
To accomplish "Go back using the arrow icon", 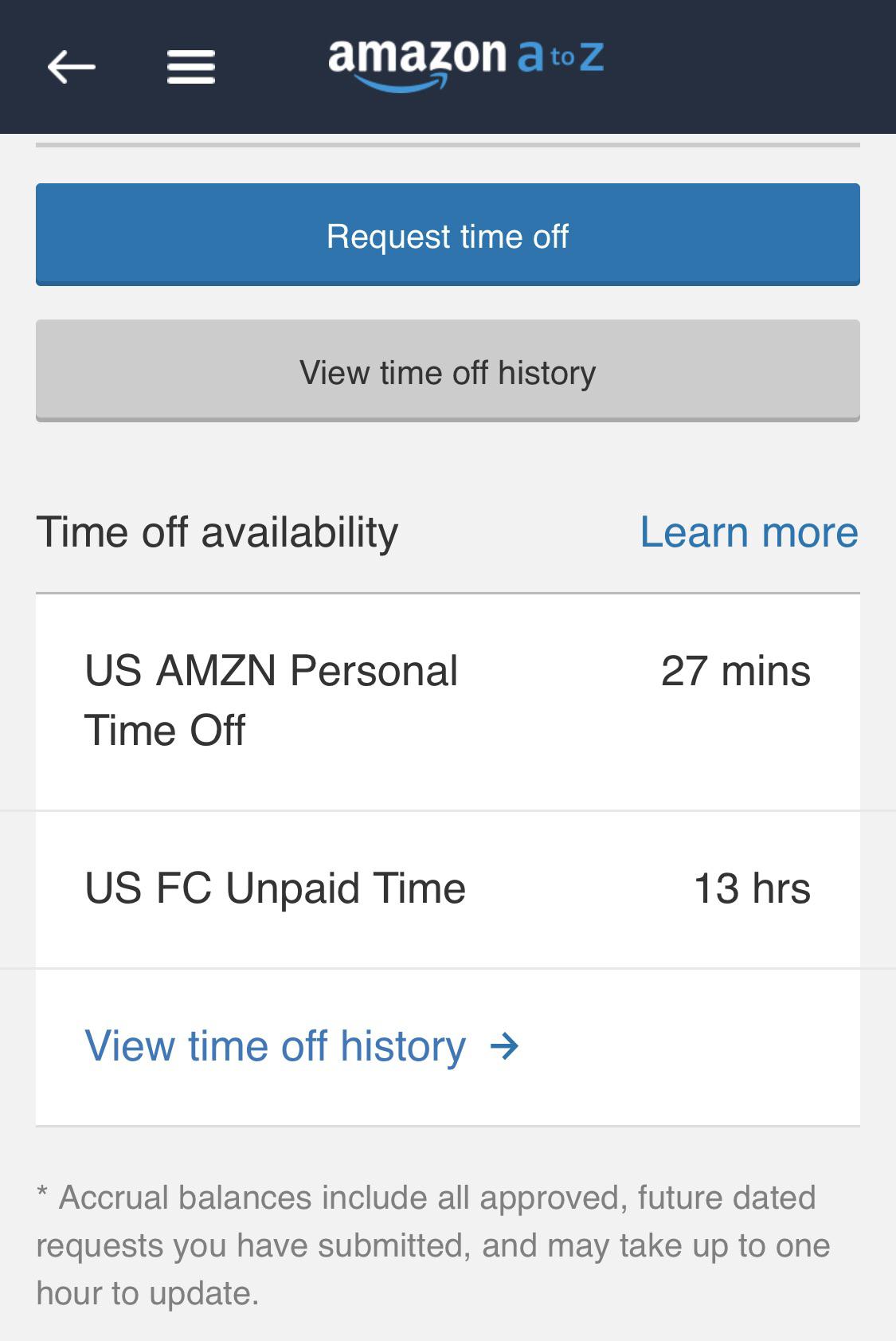I will pyautogui.click(x=72, y=67).
